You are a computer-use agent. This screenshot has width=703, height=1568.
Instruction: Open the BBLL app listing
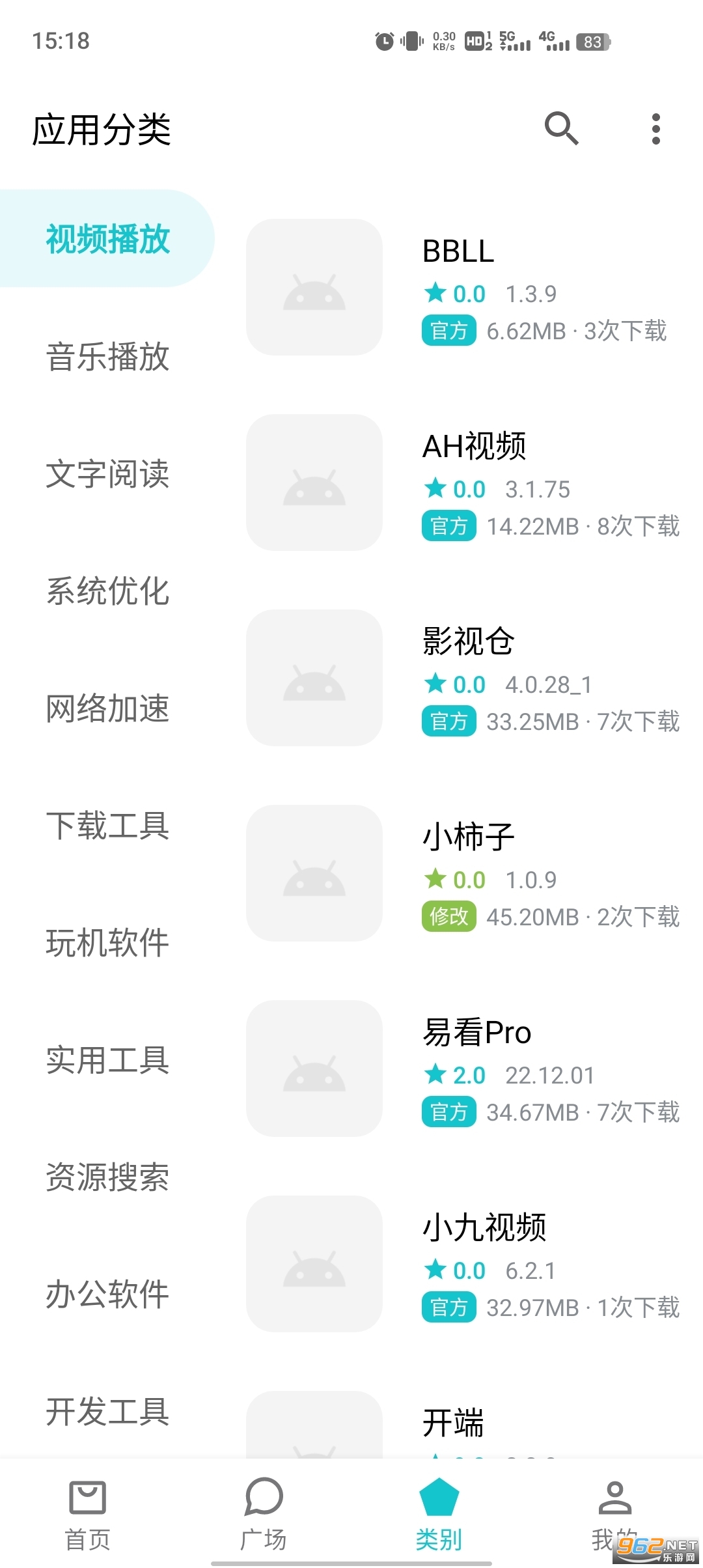coord(462,287)
